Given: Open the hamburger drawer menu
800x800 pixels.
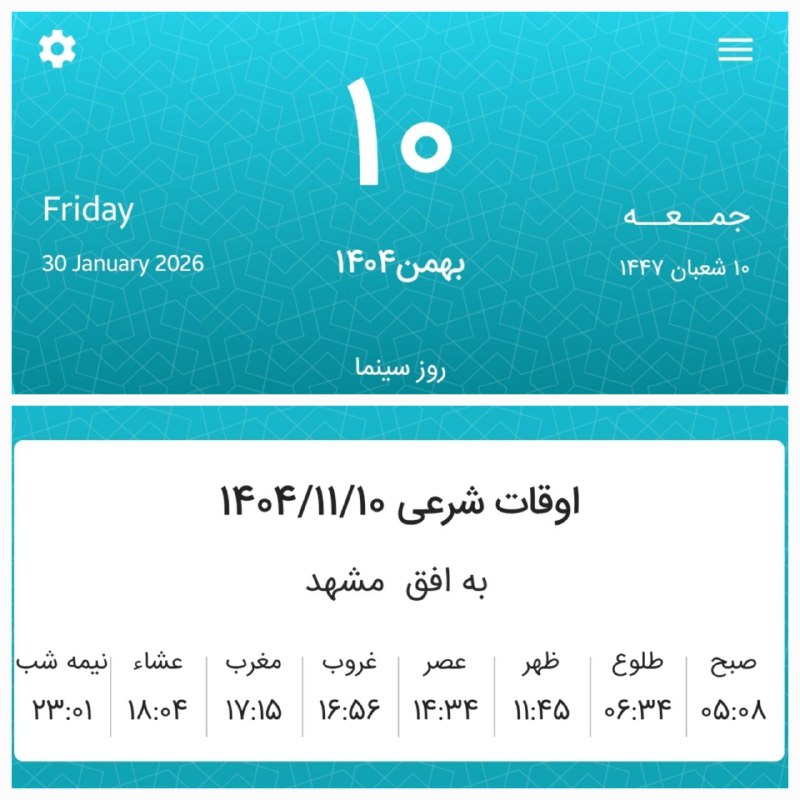Looking at the screenshot, I should coord(735,50).
